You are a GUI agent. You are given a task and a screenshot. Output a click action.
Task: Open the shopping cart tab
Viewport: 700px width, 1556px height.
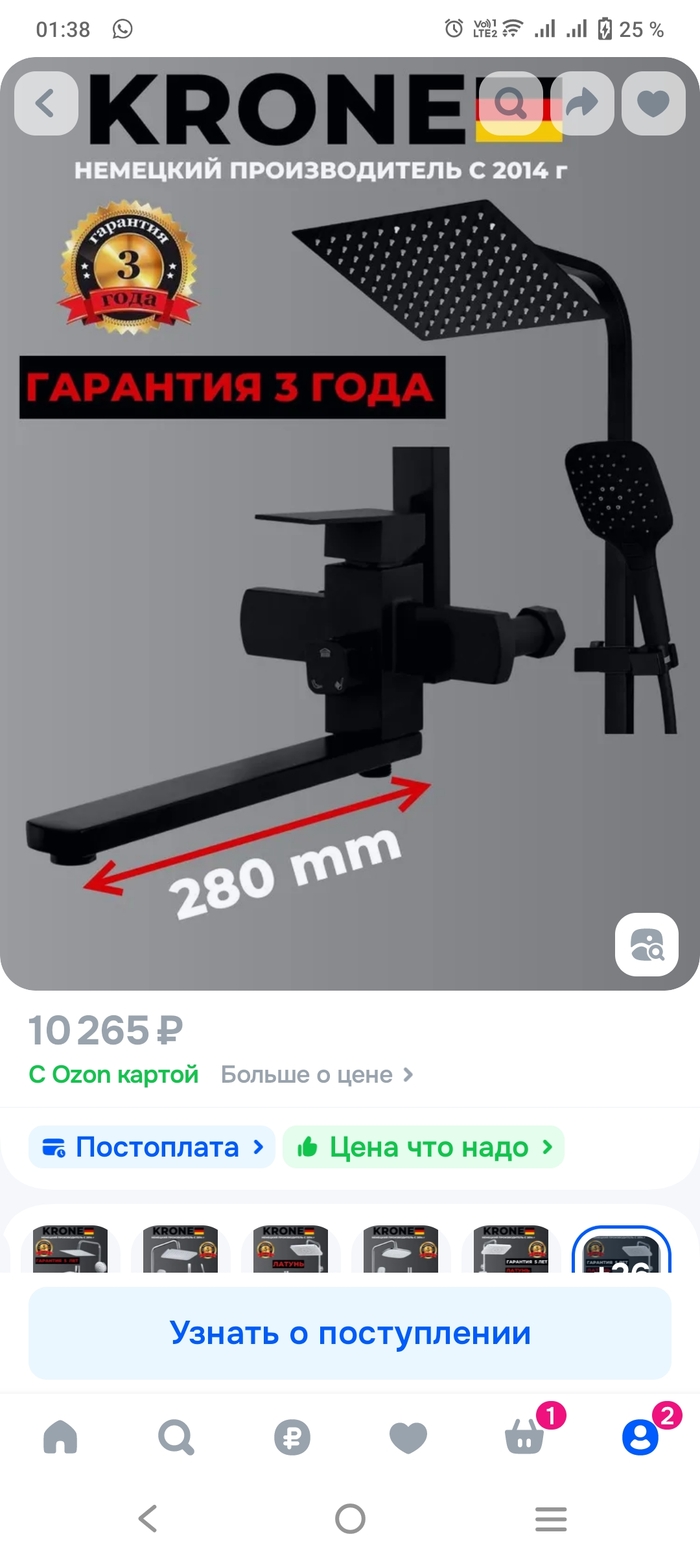coord(525,1438)
